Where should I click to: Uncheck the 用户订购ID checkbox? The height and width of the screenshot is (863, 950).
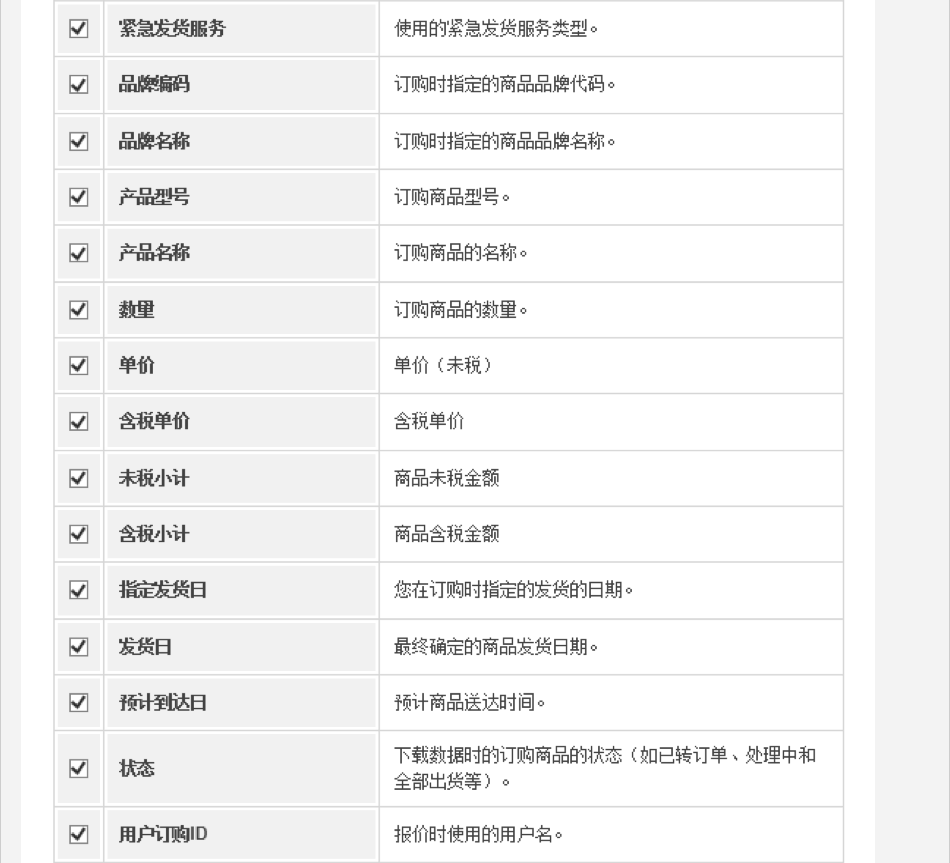pyautogui.click(x=78, y=833)
